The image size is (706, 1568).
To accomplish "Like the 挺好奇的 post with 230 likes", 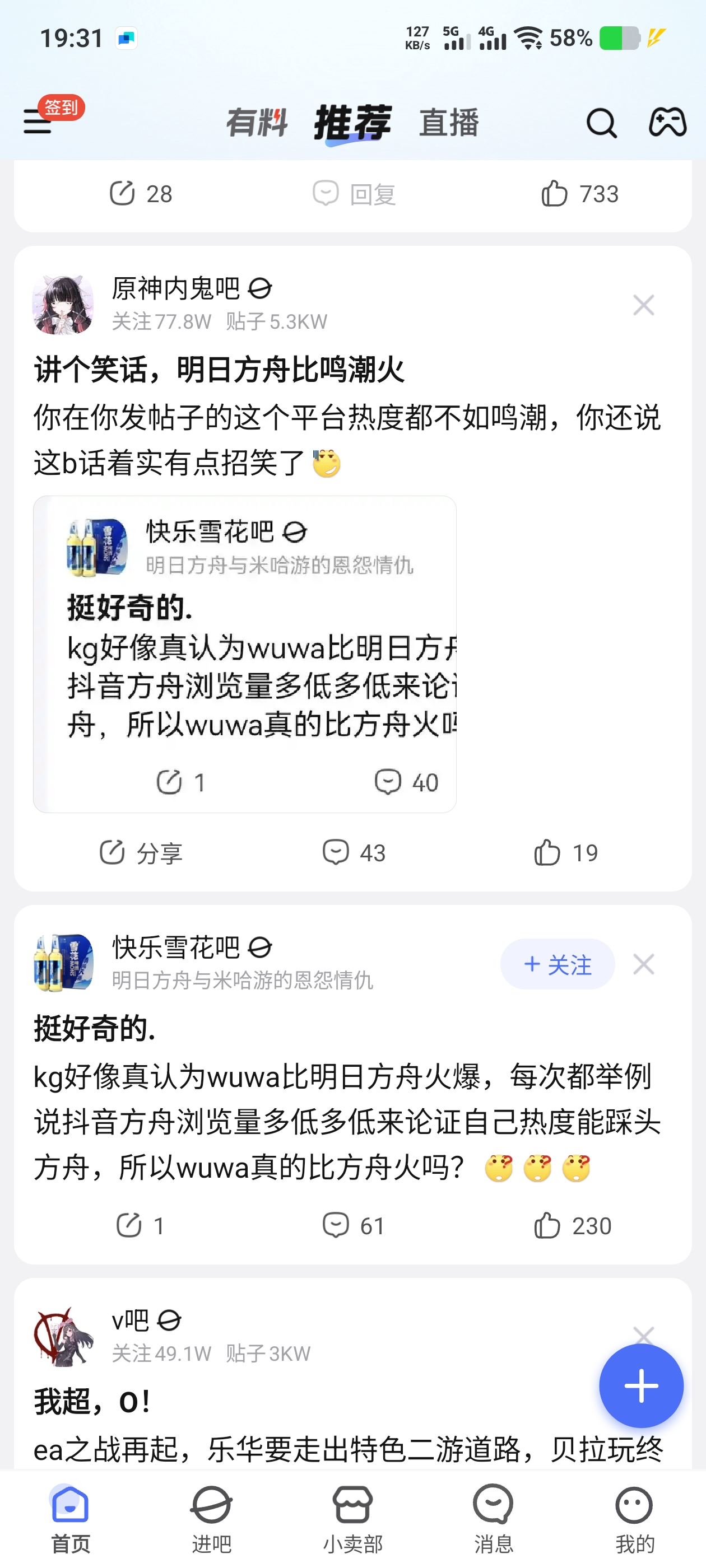I will (572, 1225).
